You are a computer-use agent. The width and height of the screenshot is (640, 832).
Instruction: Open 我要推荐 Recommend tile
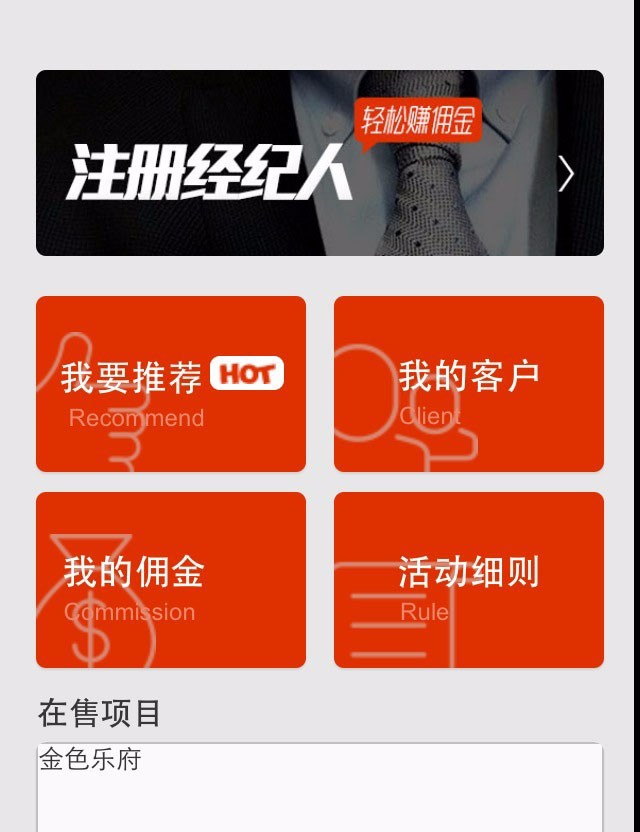click(171, 384)
